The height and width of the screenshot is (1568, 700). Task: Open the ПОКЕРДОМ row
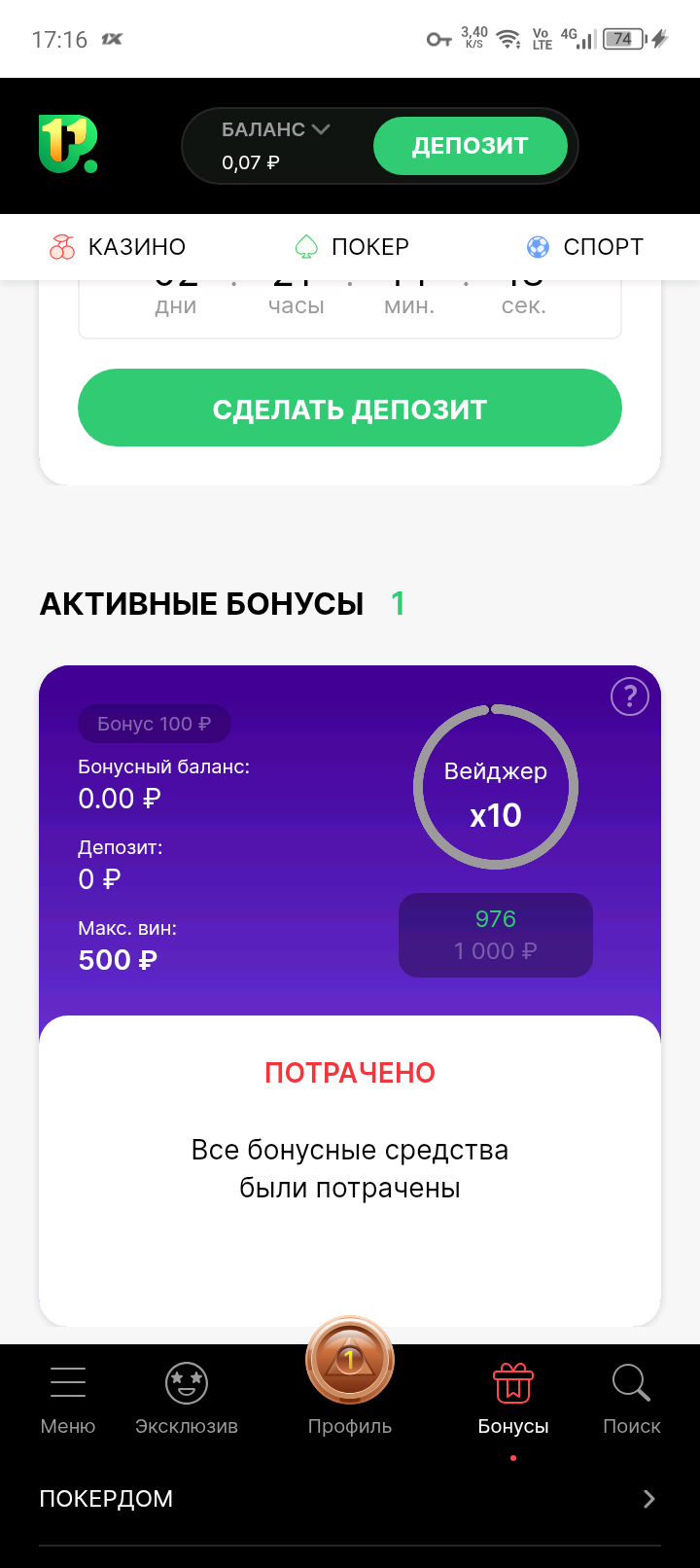coord(349,1499)
